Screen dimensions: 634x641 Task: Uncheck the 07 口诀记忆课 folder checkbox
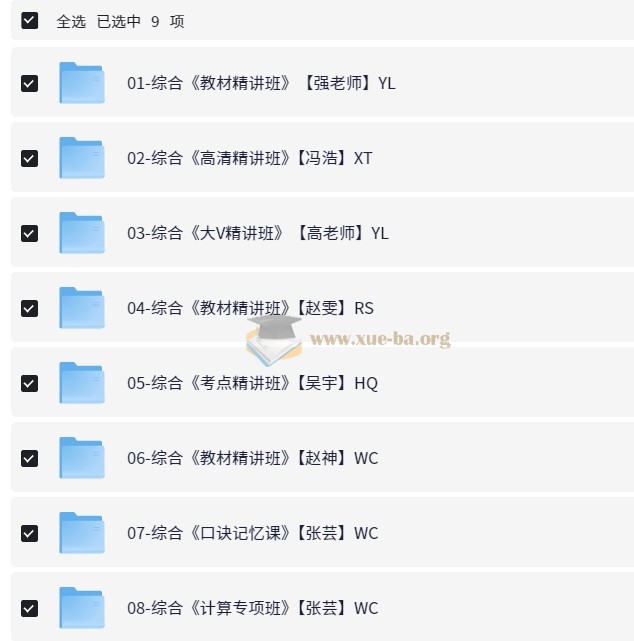pos(29,533)
